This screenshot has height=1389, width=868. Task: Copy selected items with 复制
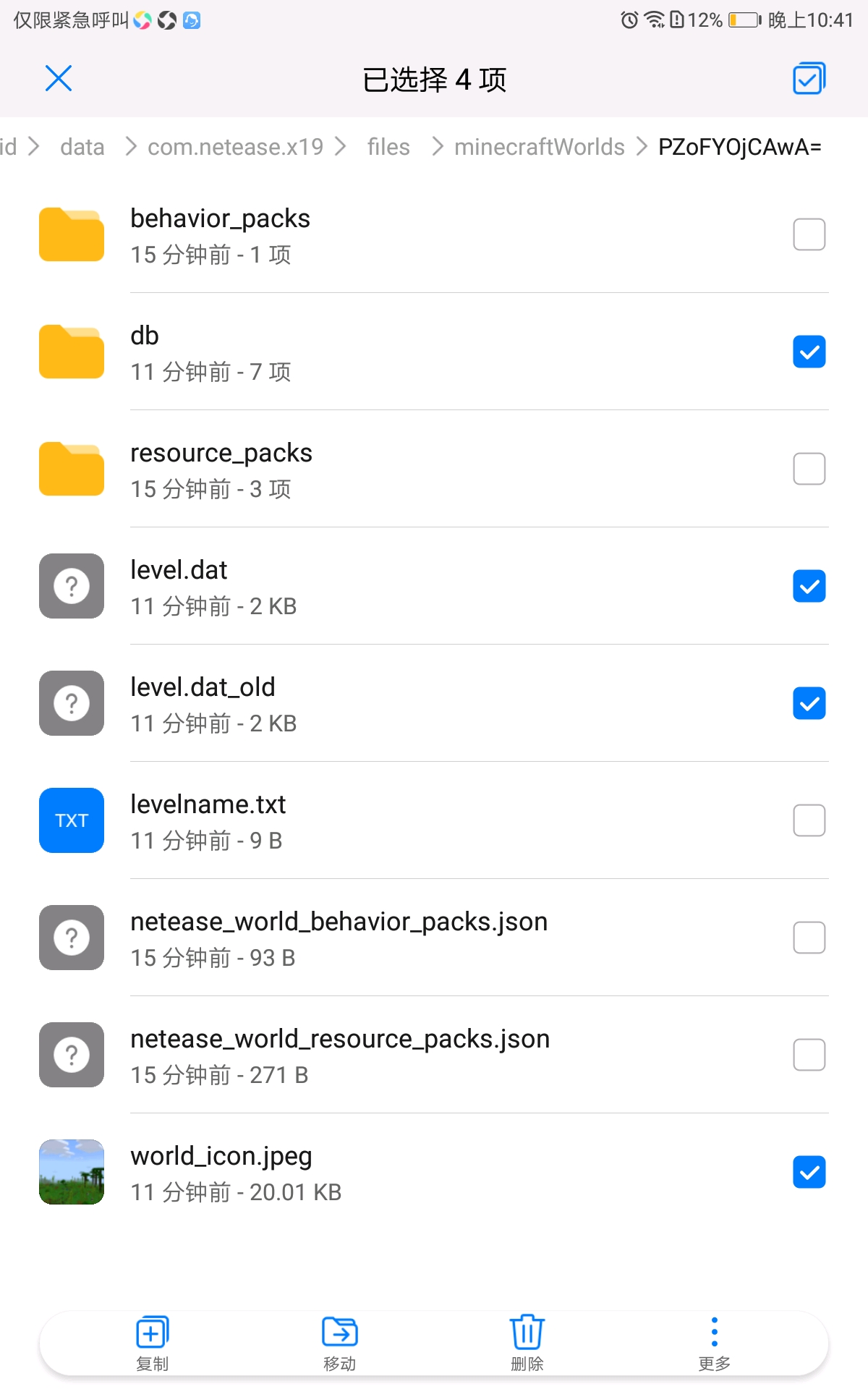click(x=153, y=1342)
